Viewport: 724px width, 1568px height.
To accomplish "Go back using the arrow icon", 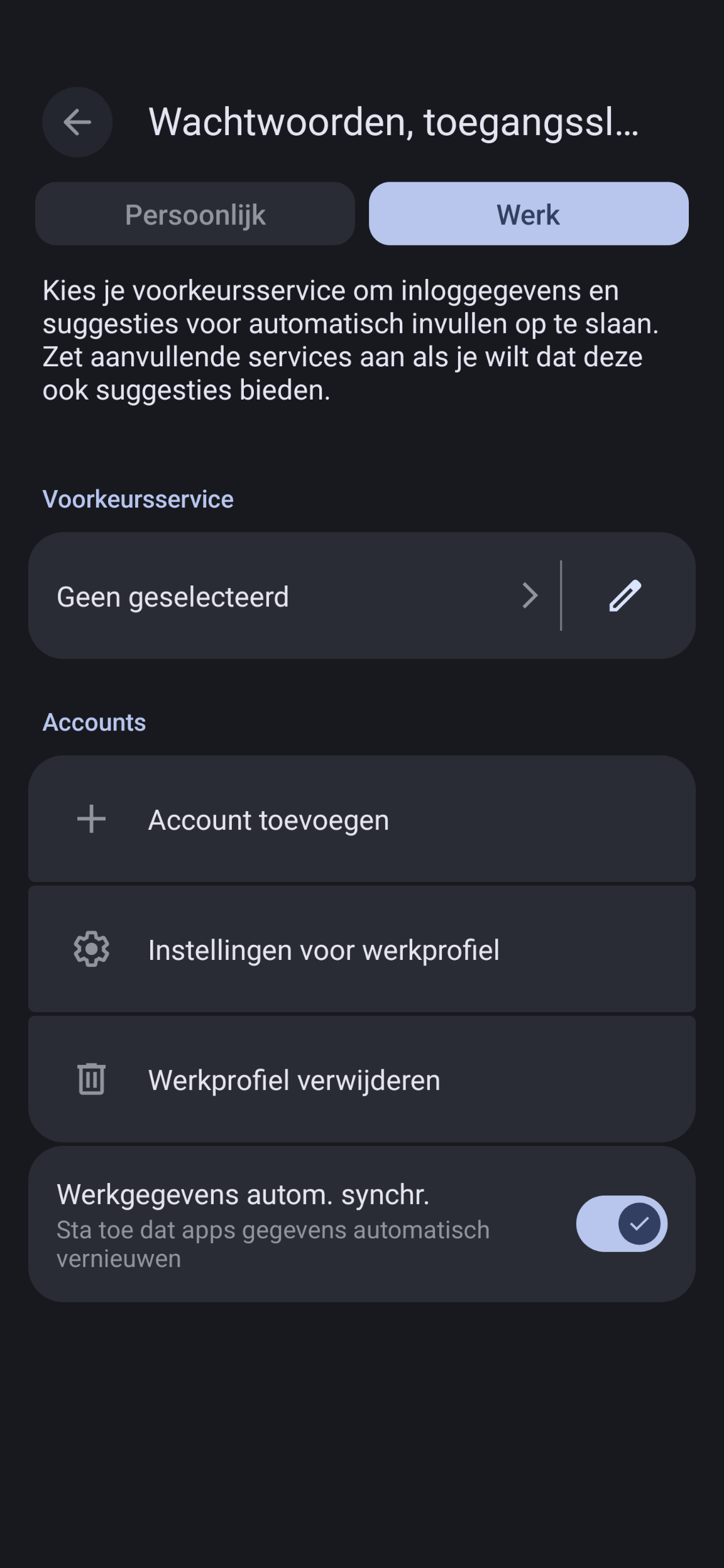I will pyautogui.click(x=77, y=122).
